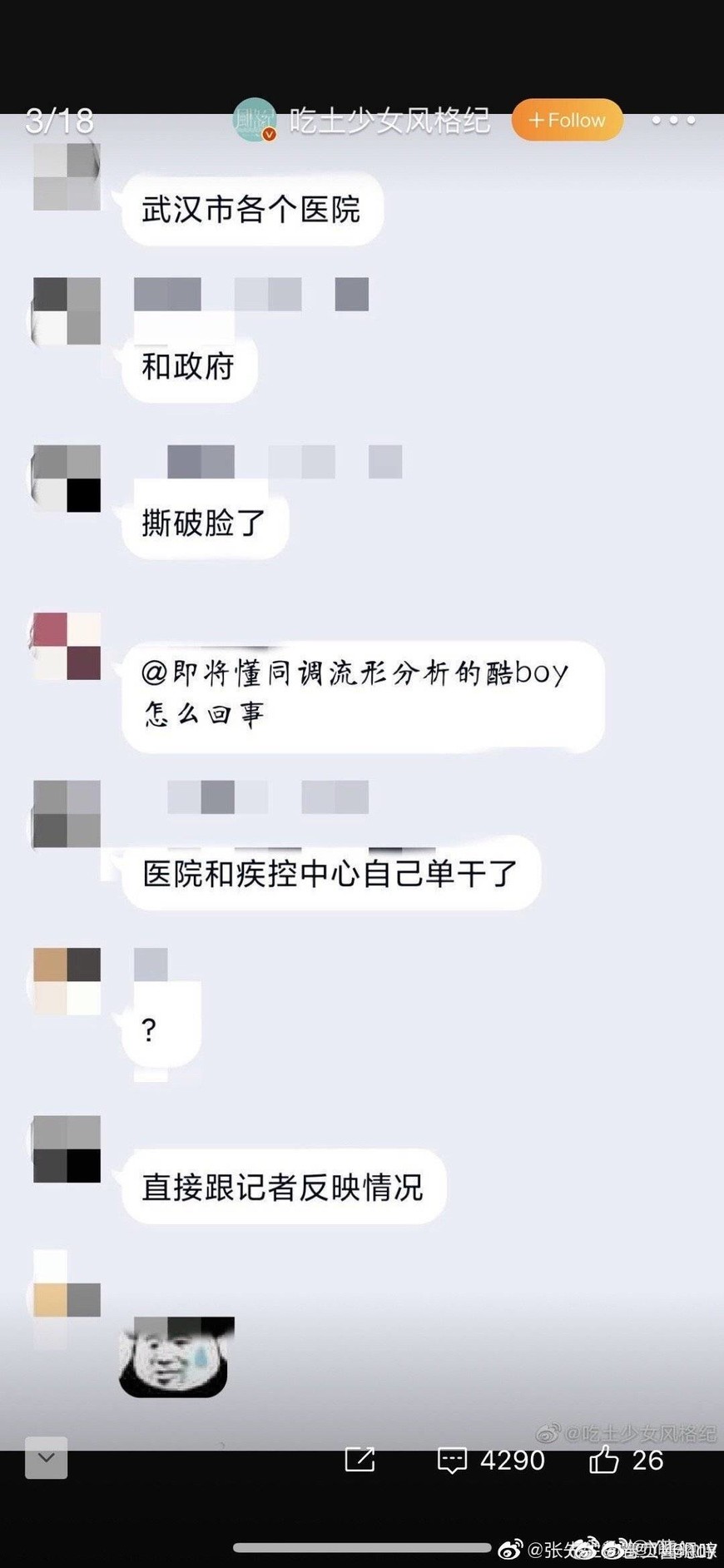
Task: Like this post with thumbs up
Action: pos(626,1459)
